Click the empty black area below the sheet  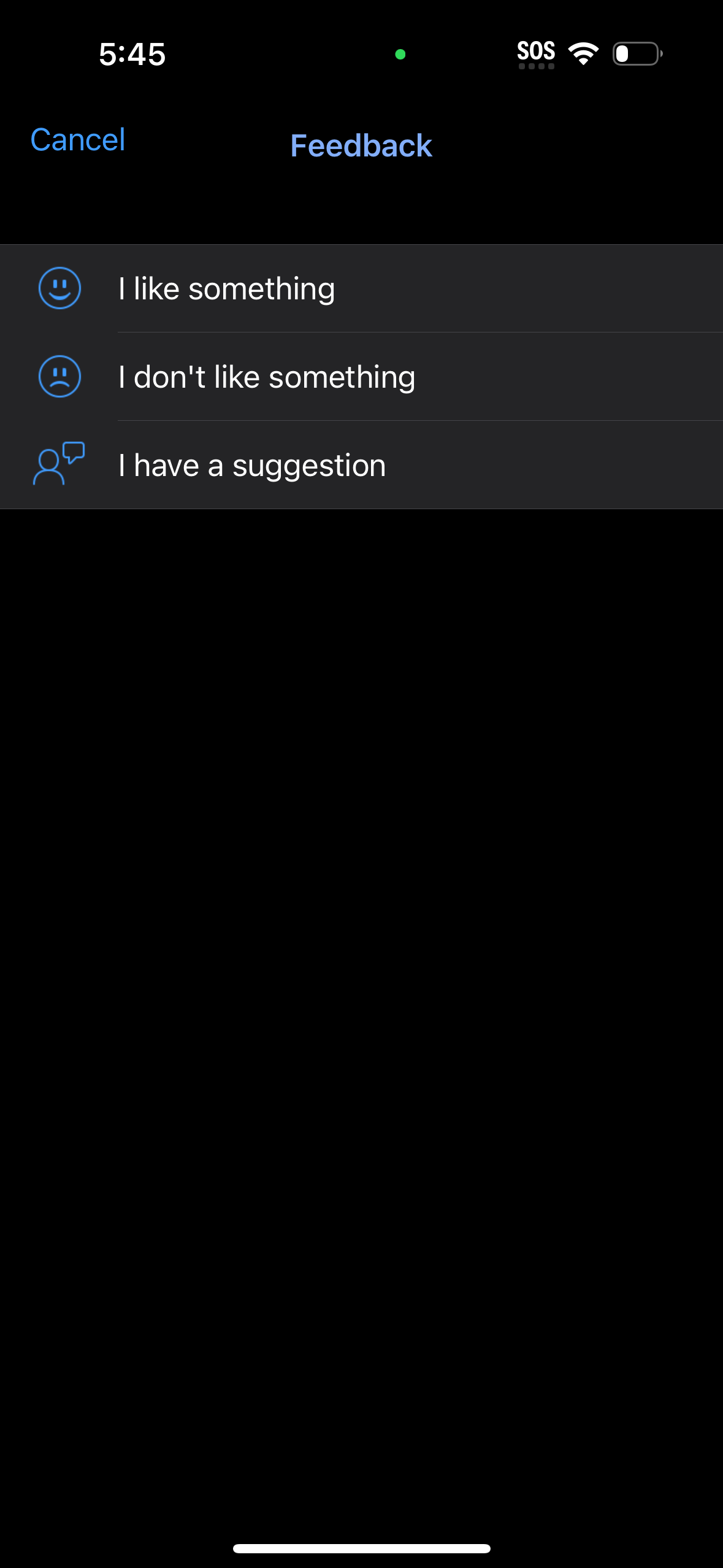(361, 920)
